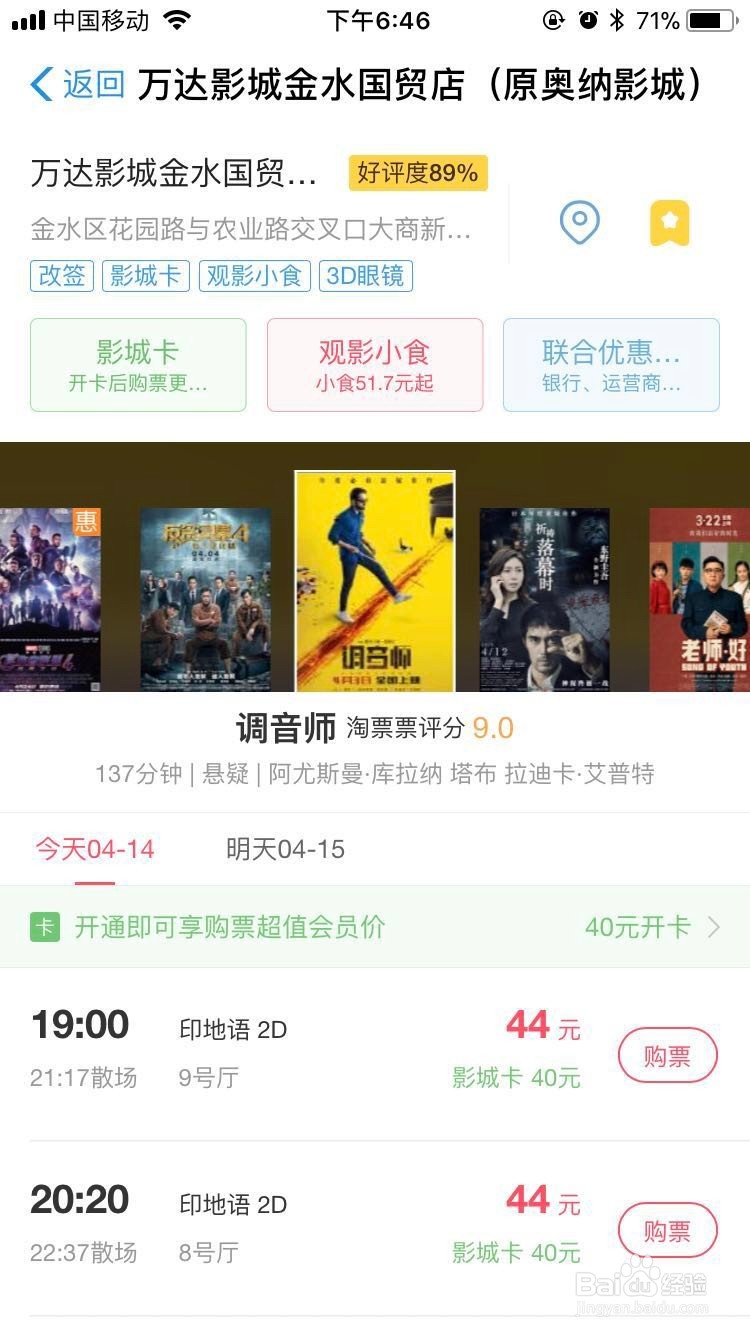Select the 今天04-14 date tab
The height and width of the screenshot is (1334, 750).
click(95, 850)
